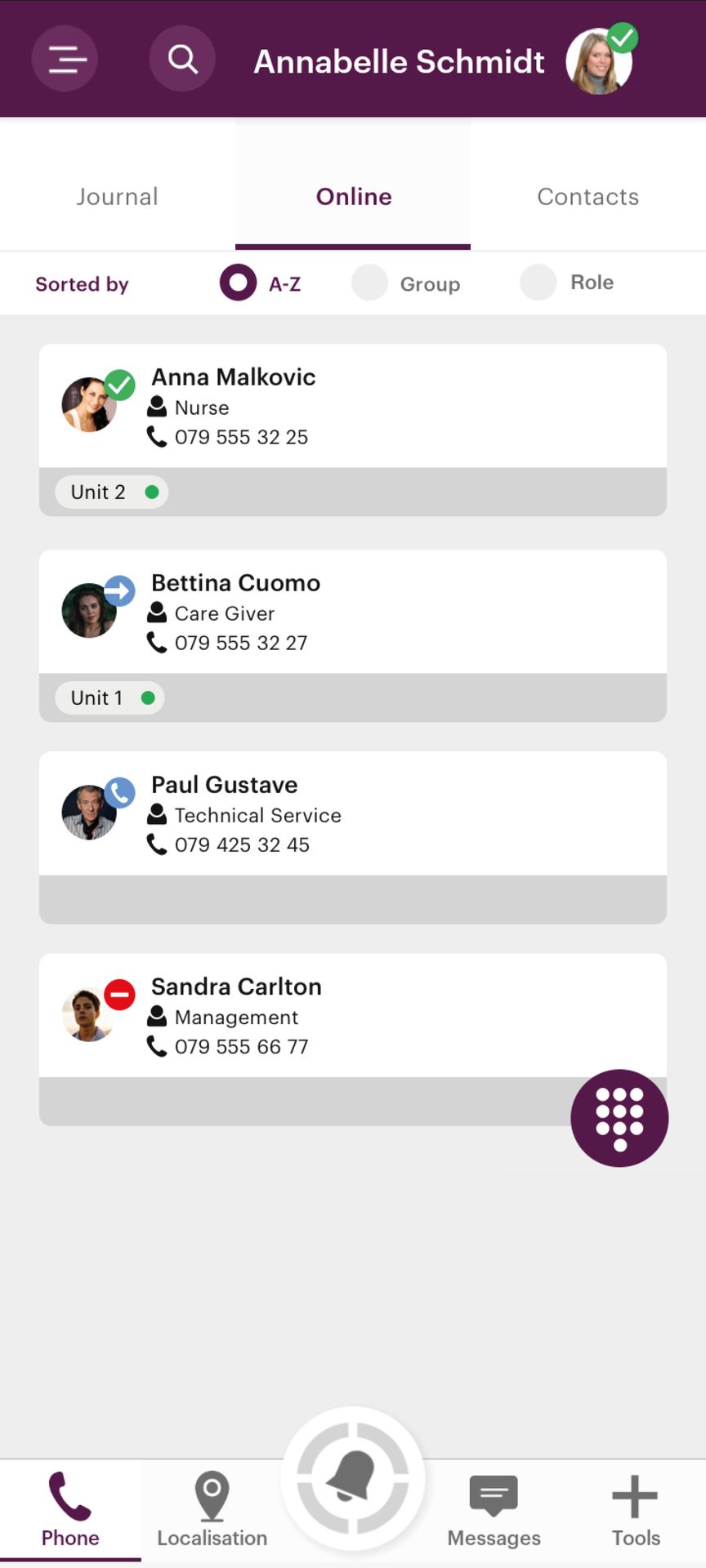Open Annabelle Schmidt's profile picture

pos(599,62)
